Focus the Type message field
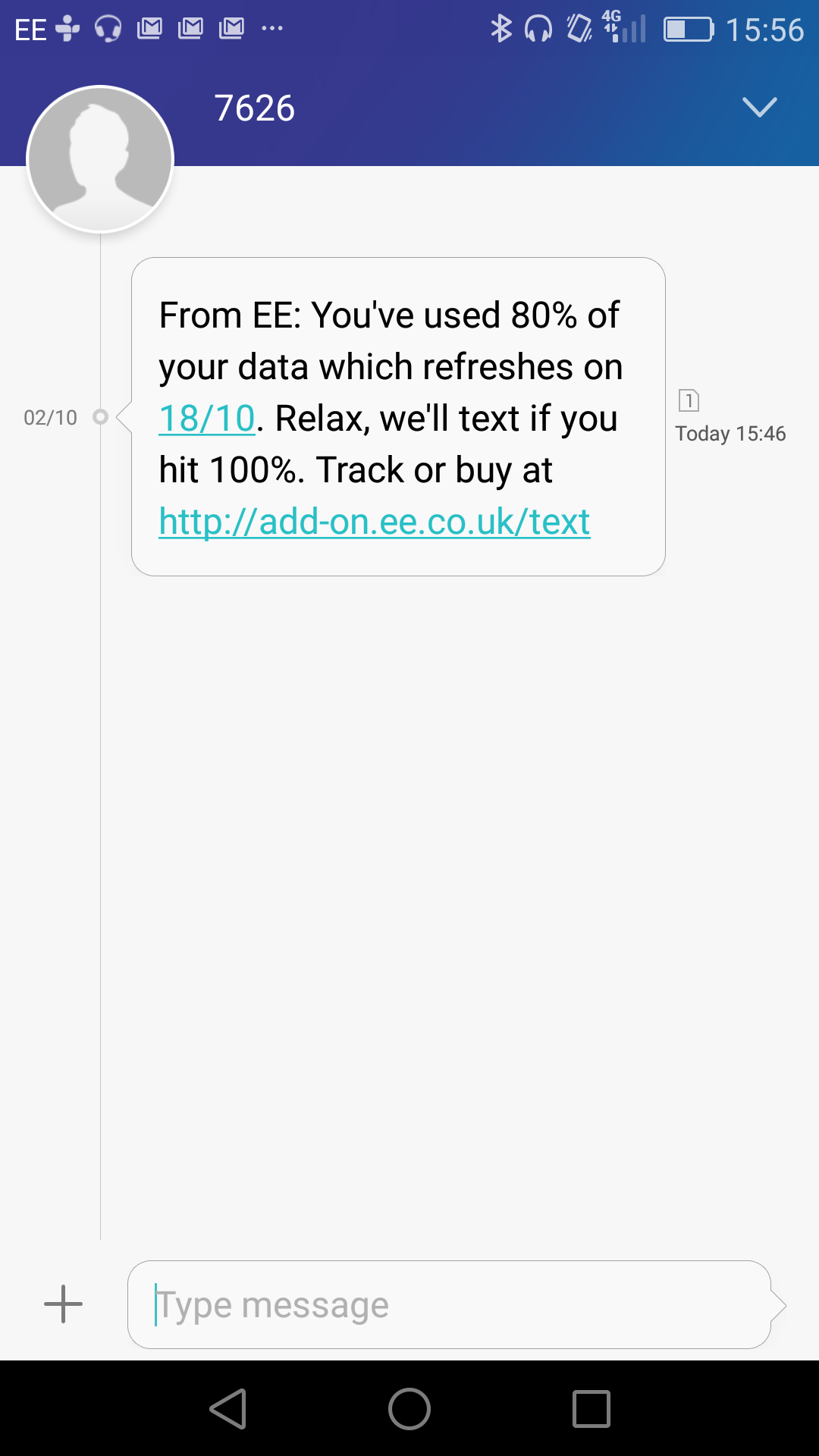819x1456 pixels. pyautogui.click(x=449, y=1304)
